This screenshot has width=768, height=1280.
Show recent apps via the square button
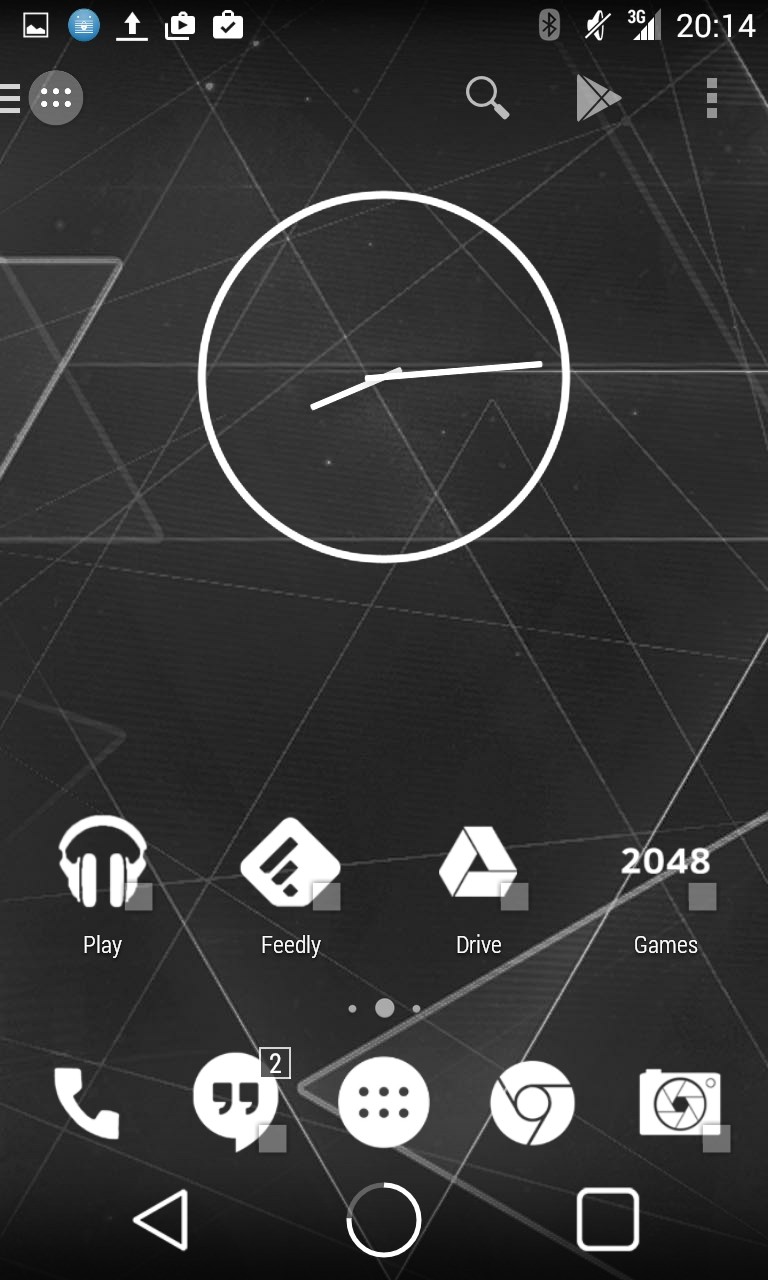point(607,1220)
